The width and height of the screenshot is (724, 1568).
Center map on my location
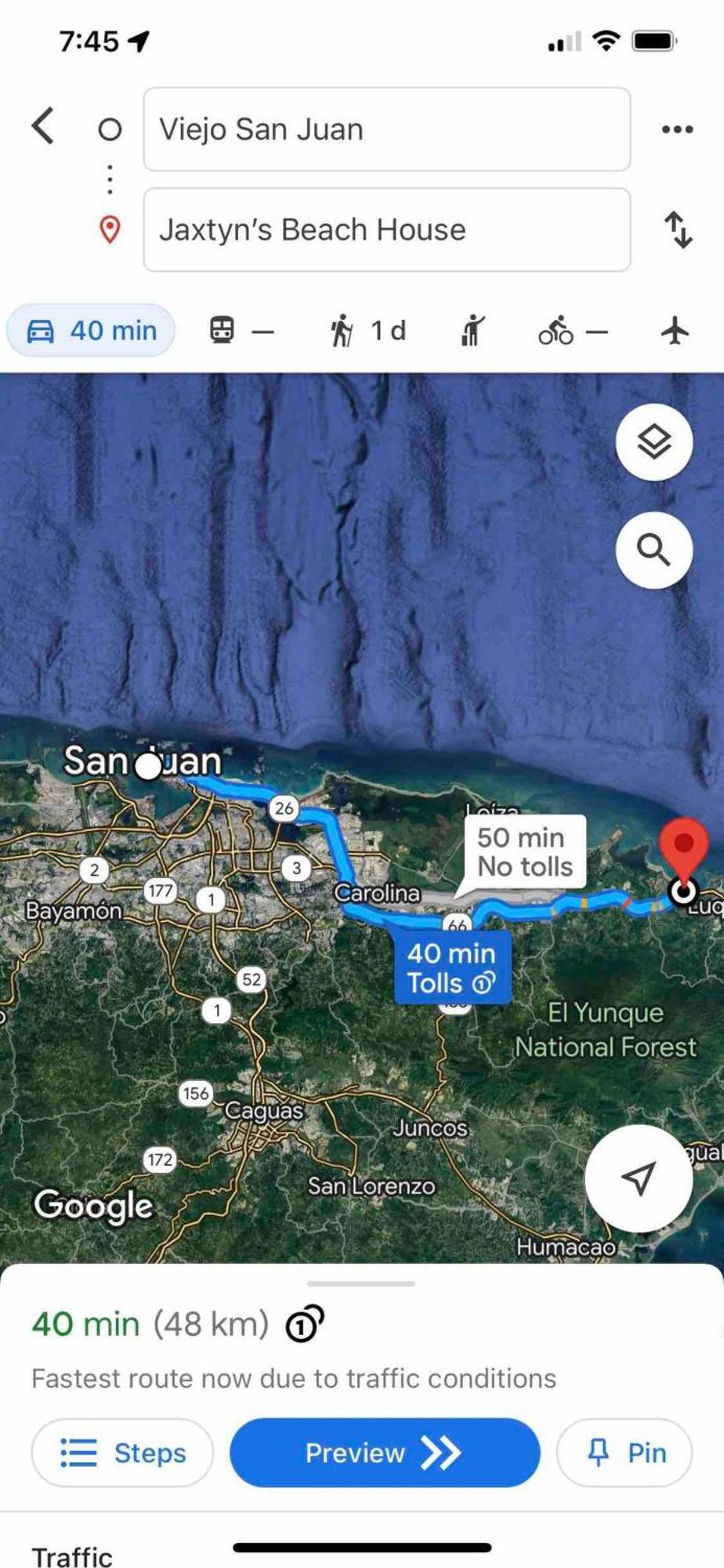click(x=639, y=1178)
